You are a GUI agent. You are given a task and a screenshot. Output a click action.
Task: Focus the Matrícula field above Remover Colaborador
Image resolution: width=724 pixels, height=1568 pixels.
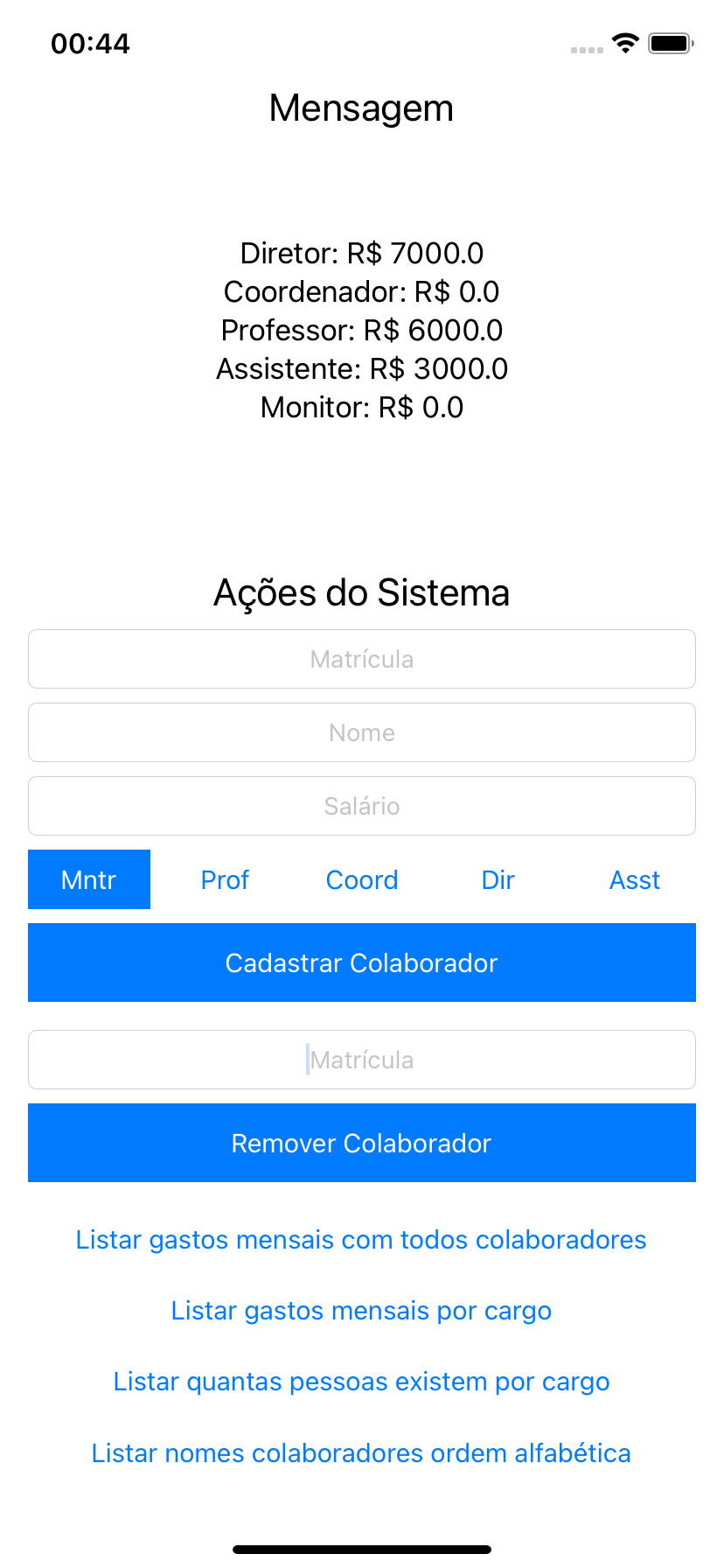click(362, 1060)
